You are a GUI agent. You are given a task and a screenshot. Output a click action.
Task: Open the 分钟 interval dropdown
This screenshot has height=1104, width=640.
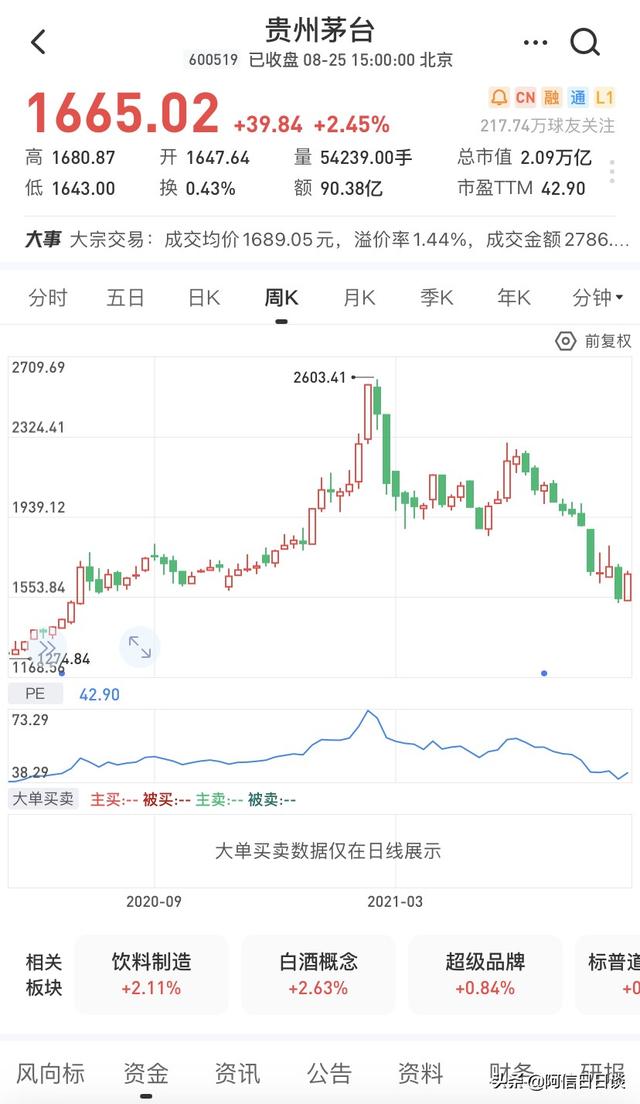[x=597, y=297]
